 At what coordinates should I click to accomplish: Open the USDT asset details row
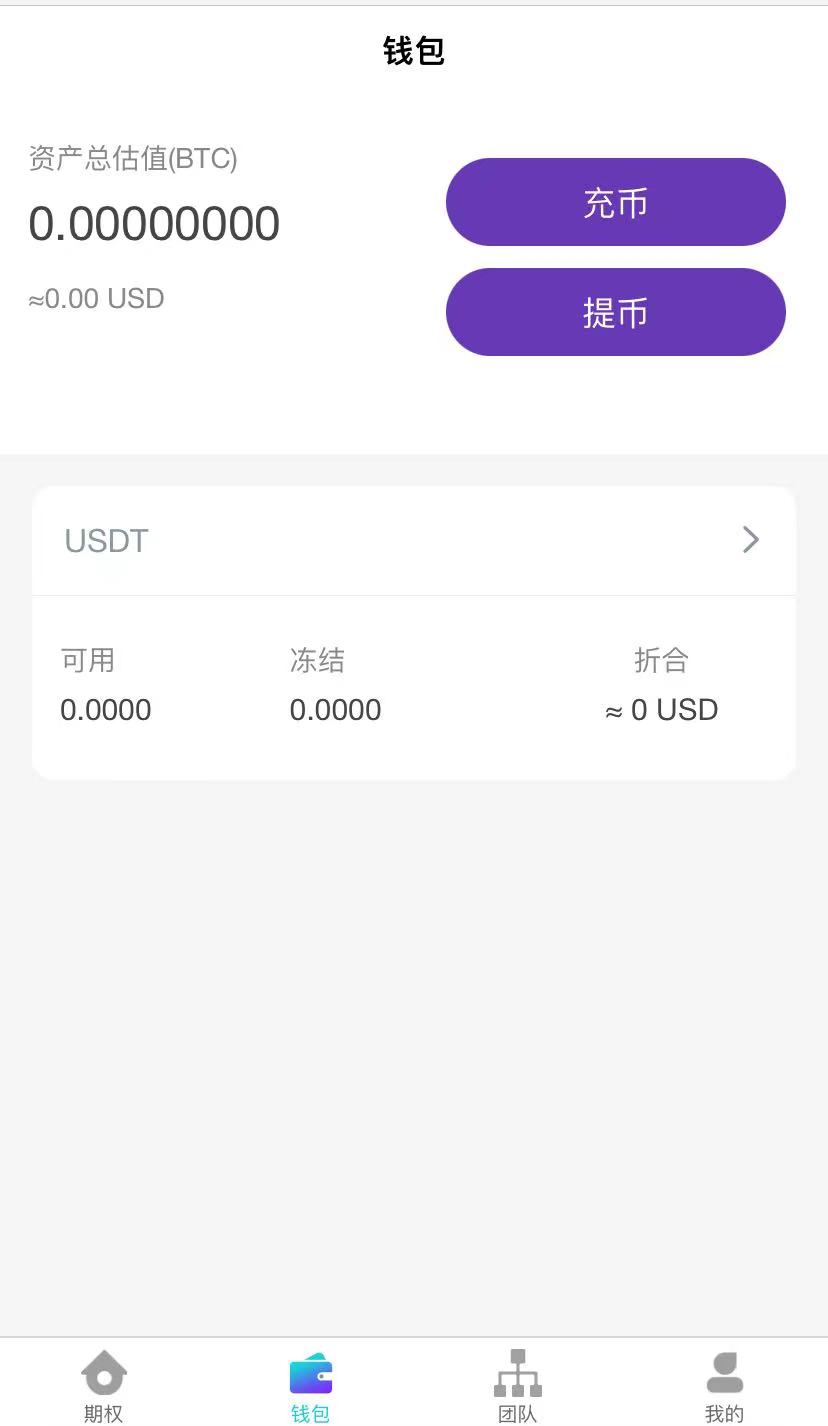coord(414,541)
